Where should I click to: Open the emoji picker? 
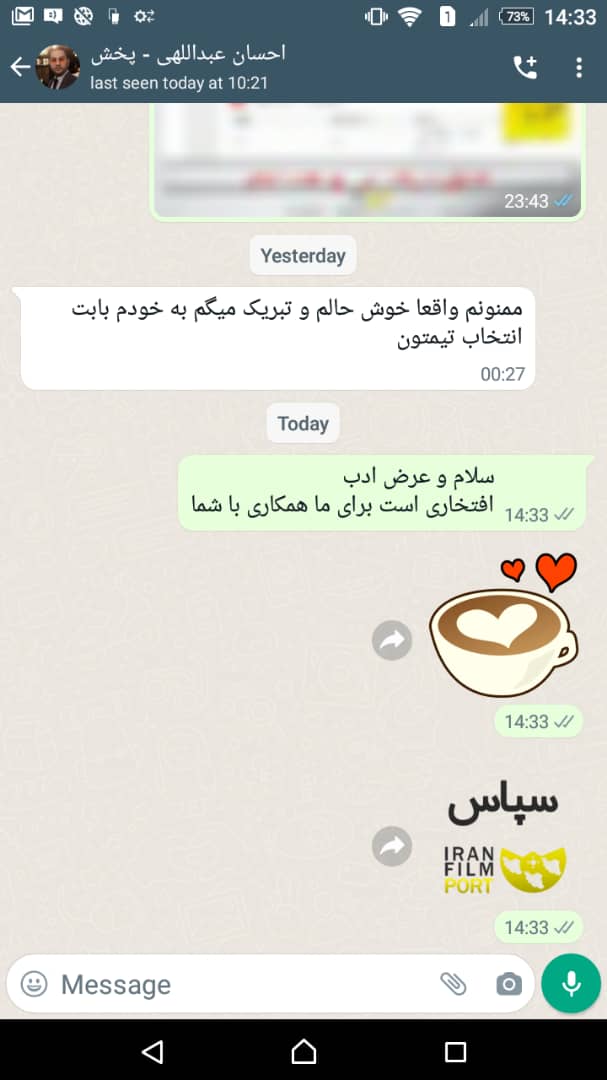point(34,984)
